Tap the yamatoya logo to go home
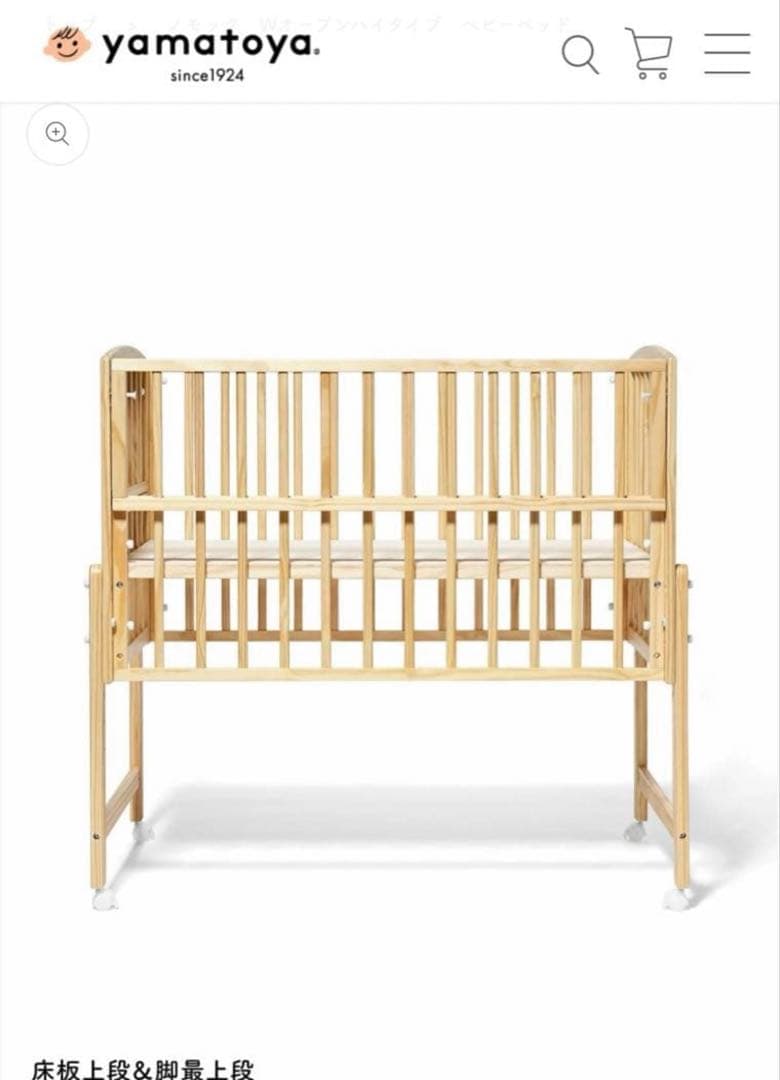The image size is (780, 1080). pyautogui.click(x=182, y=50)
